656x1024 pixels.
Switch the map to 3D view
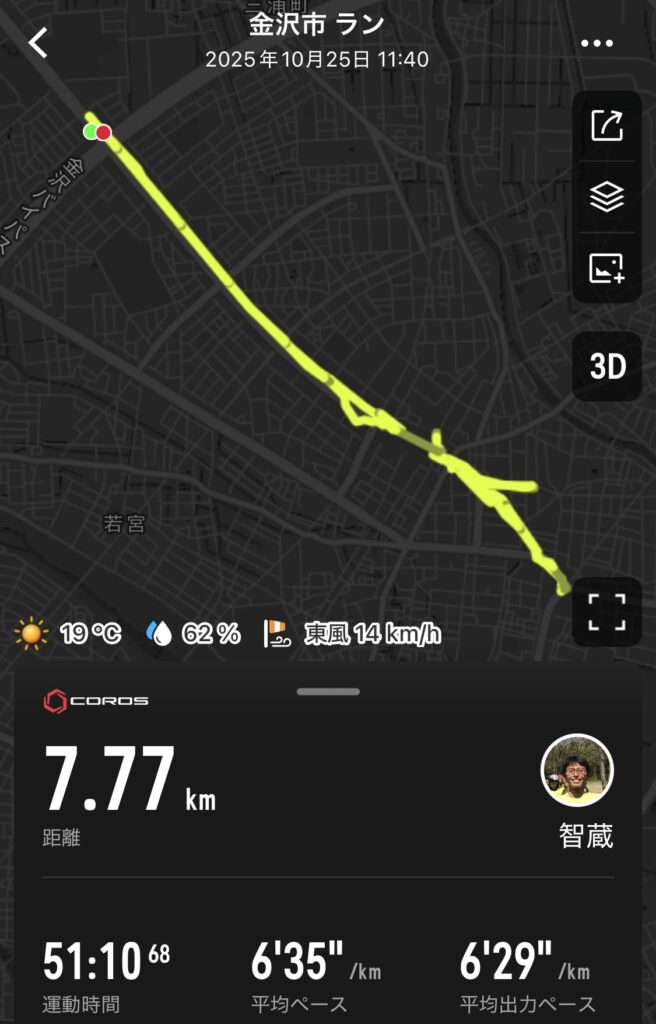(607, 367)
